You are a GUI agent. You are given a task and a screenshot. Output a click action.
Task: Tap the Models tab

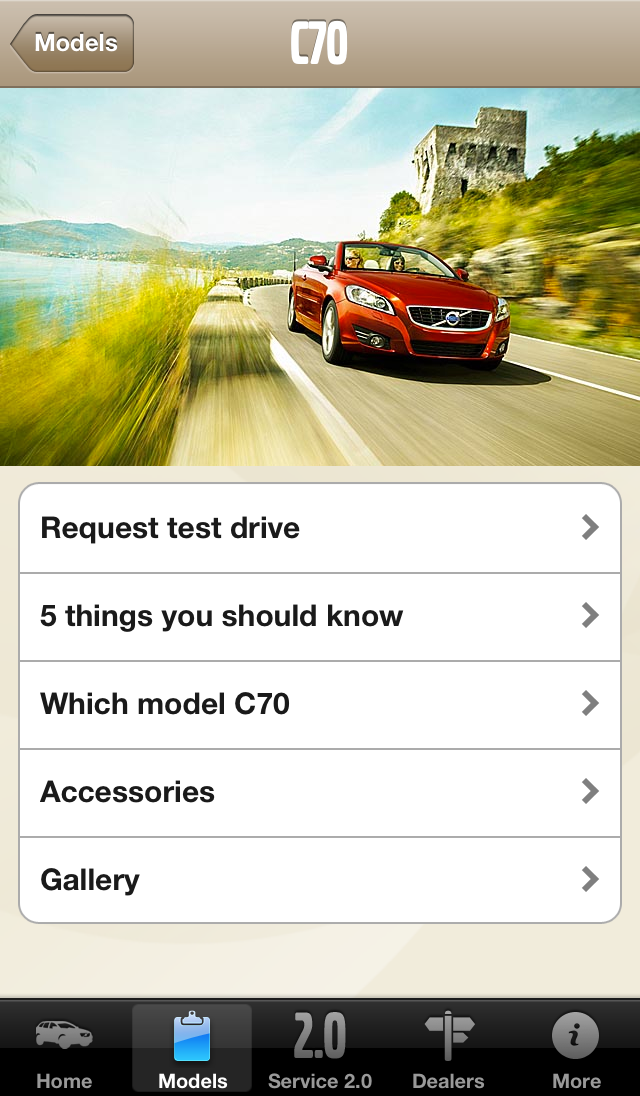(192, 1050)
